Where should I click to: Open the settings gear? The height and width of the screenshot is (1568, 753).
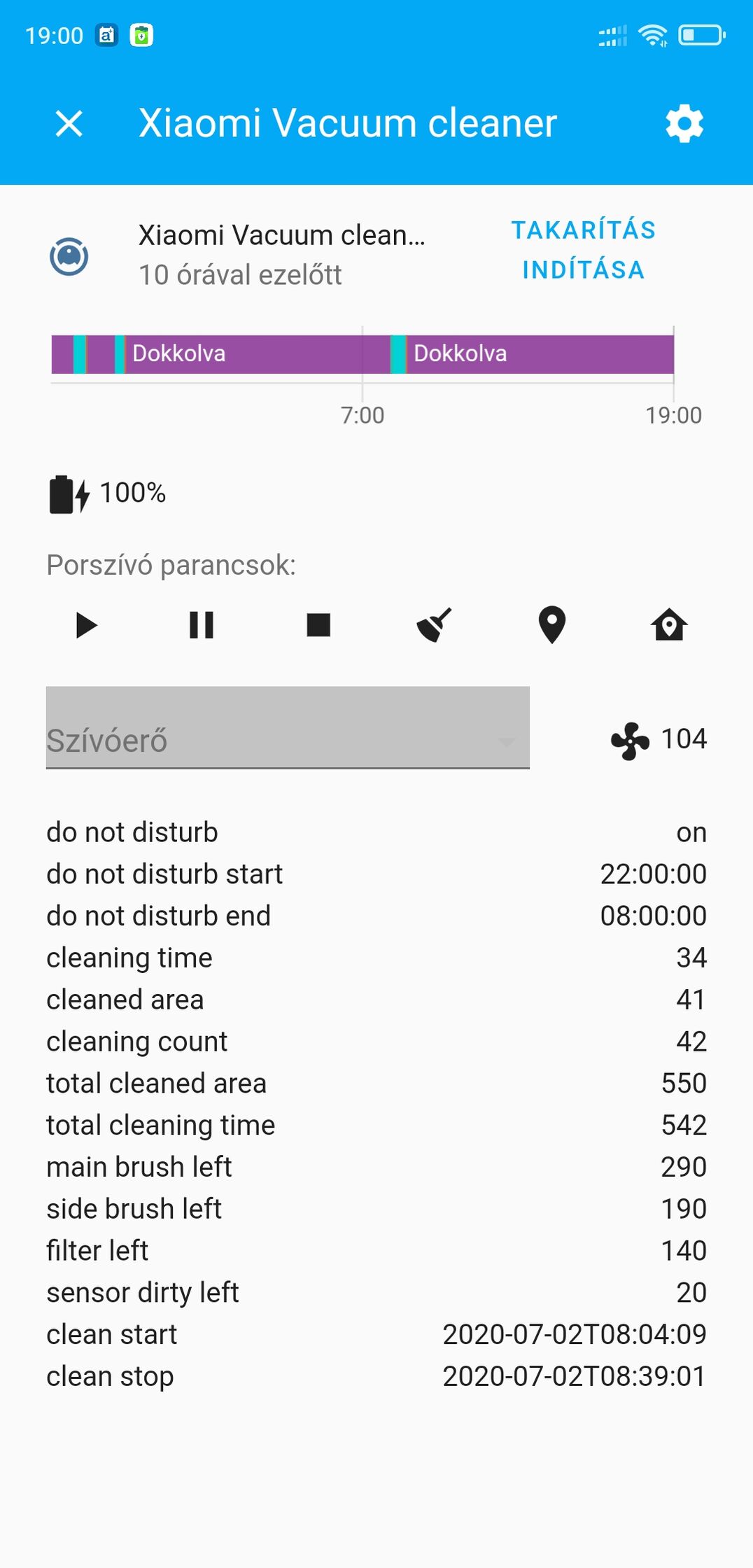click(x=684, y=124)
